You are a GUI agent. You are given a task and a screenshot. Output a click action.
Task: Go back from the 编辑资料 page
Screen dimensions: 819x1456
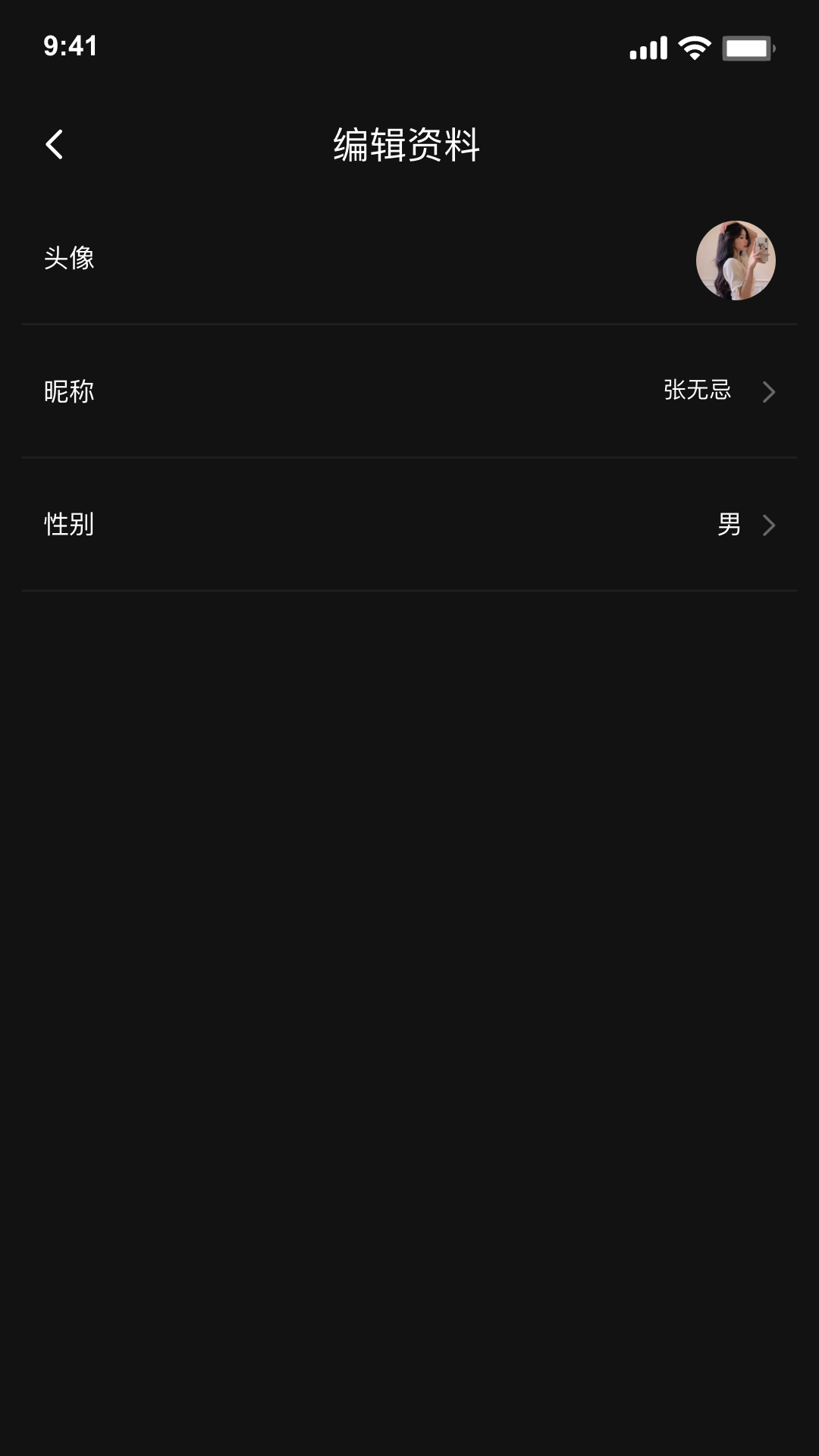pyautogui.click(x=55, y=144)
